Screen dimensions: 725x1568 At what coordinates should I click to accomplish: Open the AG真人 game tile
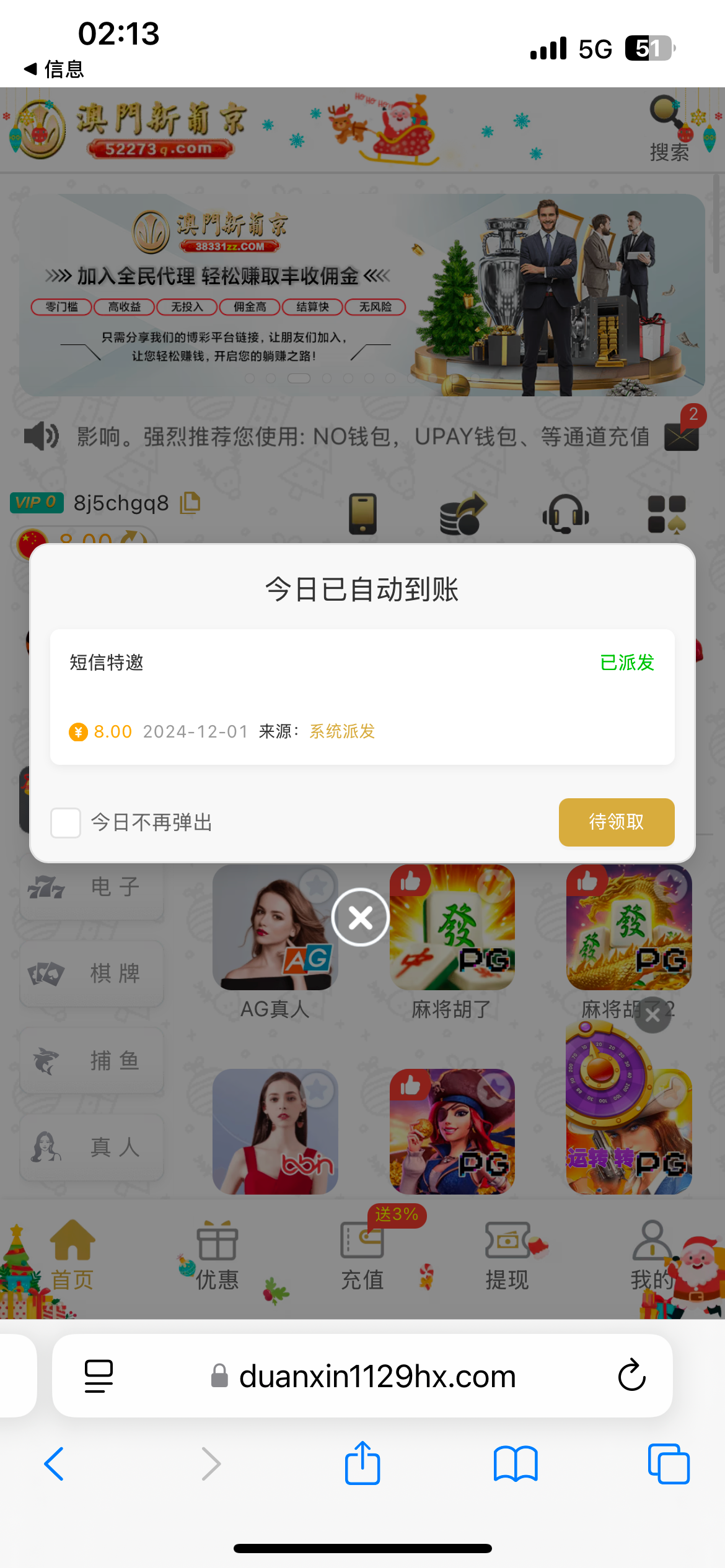click(275, 929)
